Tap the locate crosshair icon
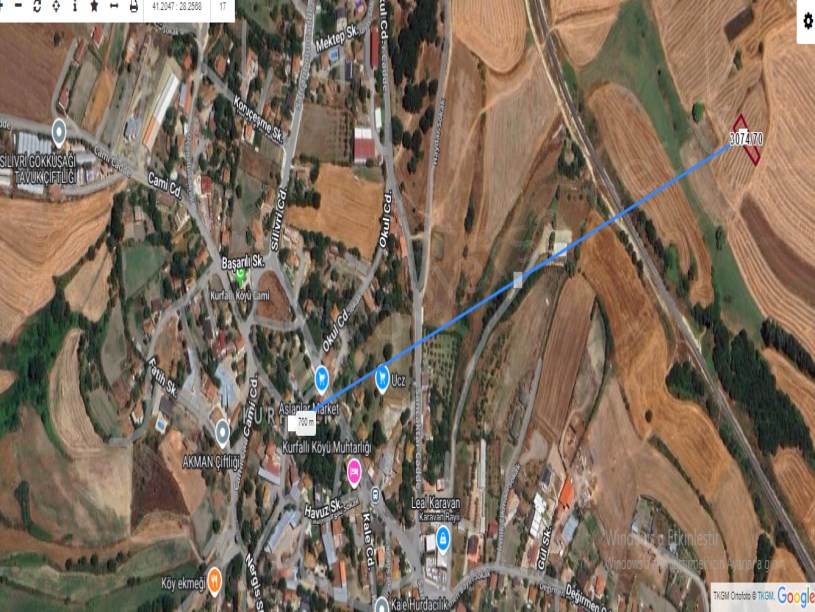Viewport: 815px width, 612px height. click(x=55, y=6)
